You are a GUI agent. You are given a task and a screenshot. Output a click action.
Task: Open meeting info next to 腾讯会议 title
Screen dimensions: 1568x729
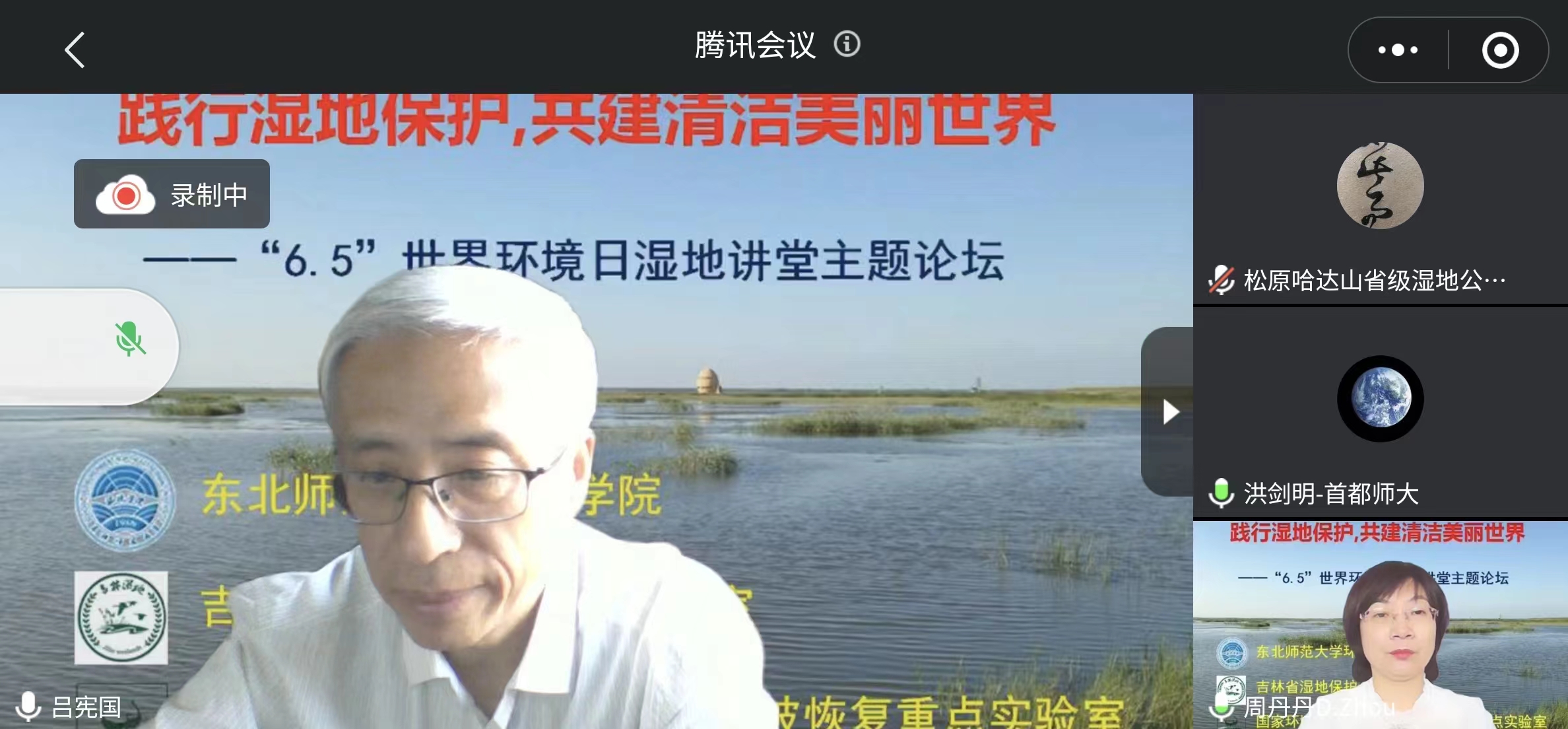pyautogui.click(x=847, y=45)
